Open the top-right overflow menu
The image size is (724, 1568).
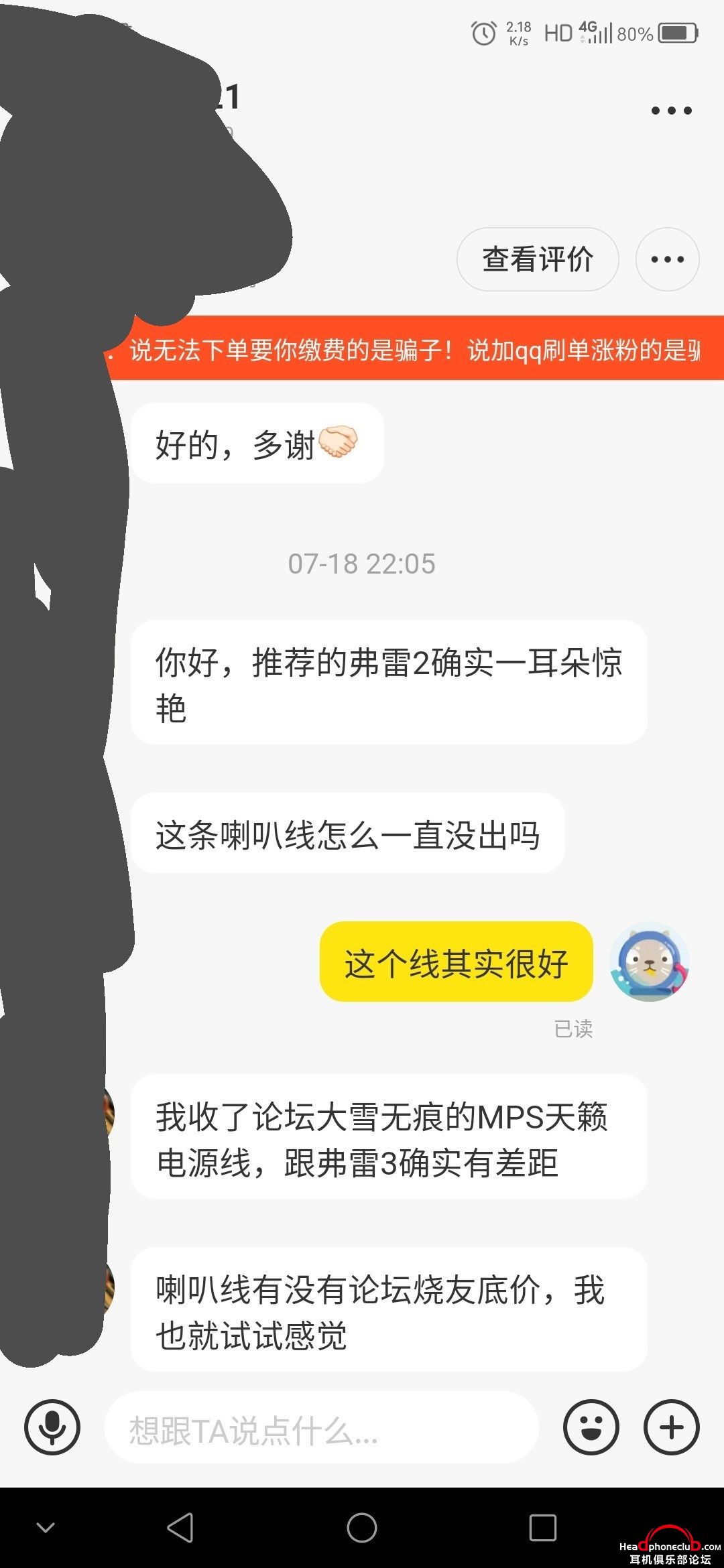(671, 111)
